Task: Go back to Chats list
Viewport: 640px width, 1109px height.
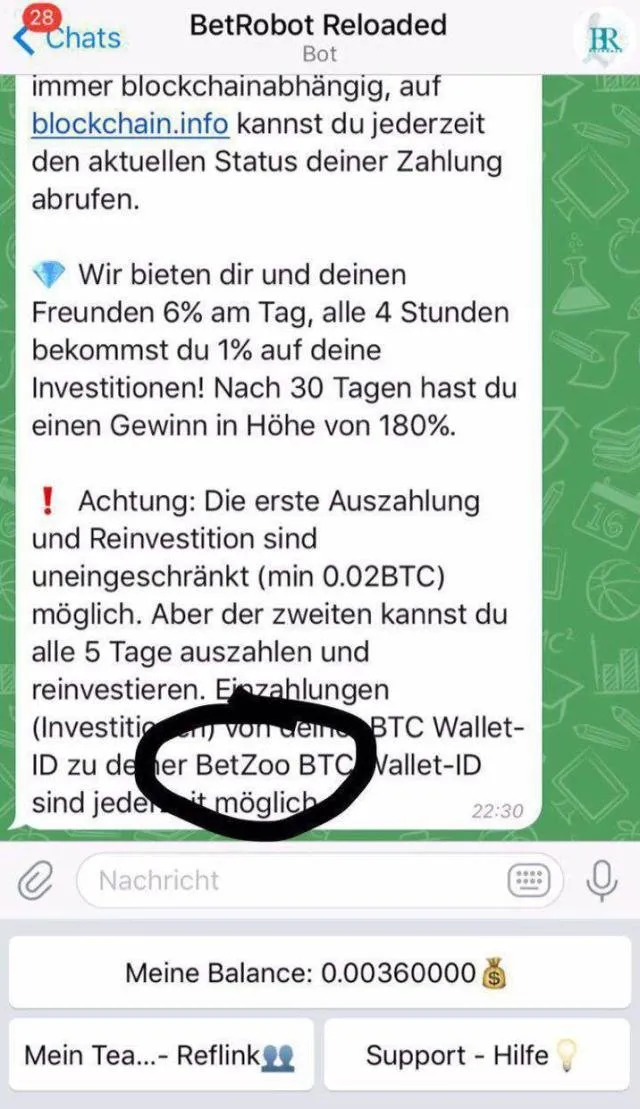Action: [x=68, y=37]
